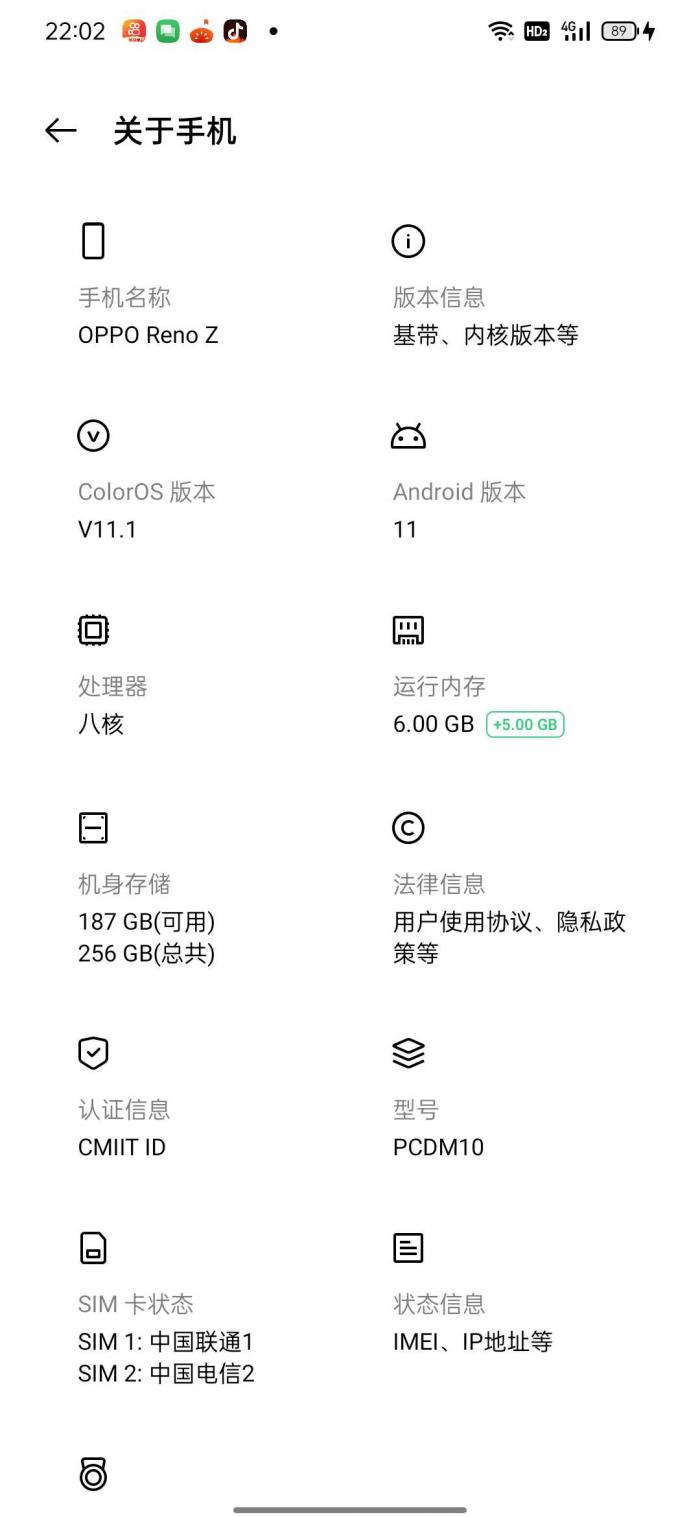This screenshot has width=700, height=1517.
Task: Open the 处理器 八核 entry
Action: click(x=192, y=677)
